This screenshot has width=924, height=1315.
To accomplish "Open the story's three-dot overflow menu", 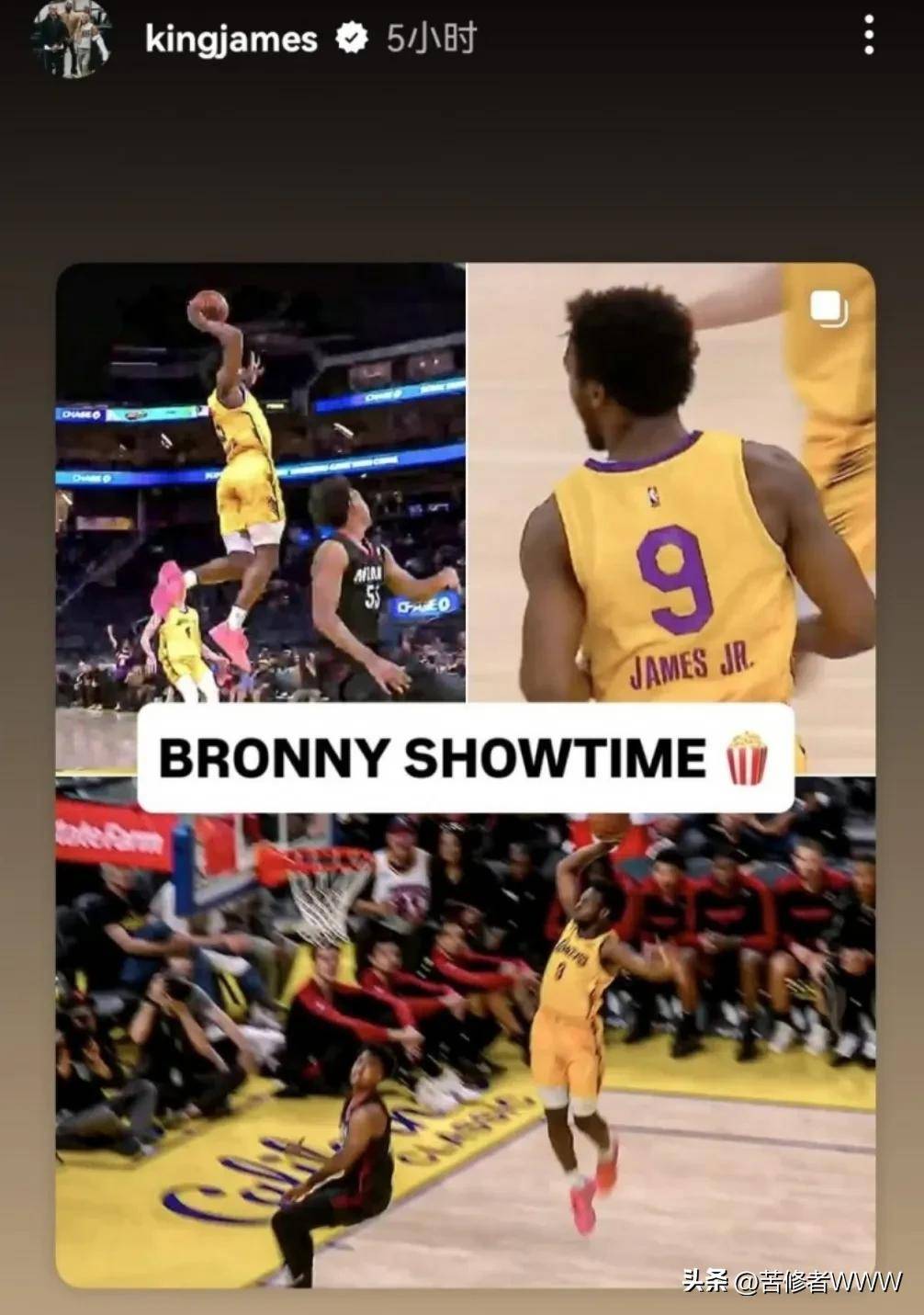I will tap(868, 38).
